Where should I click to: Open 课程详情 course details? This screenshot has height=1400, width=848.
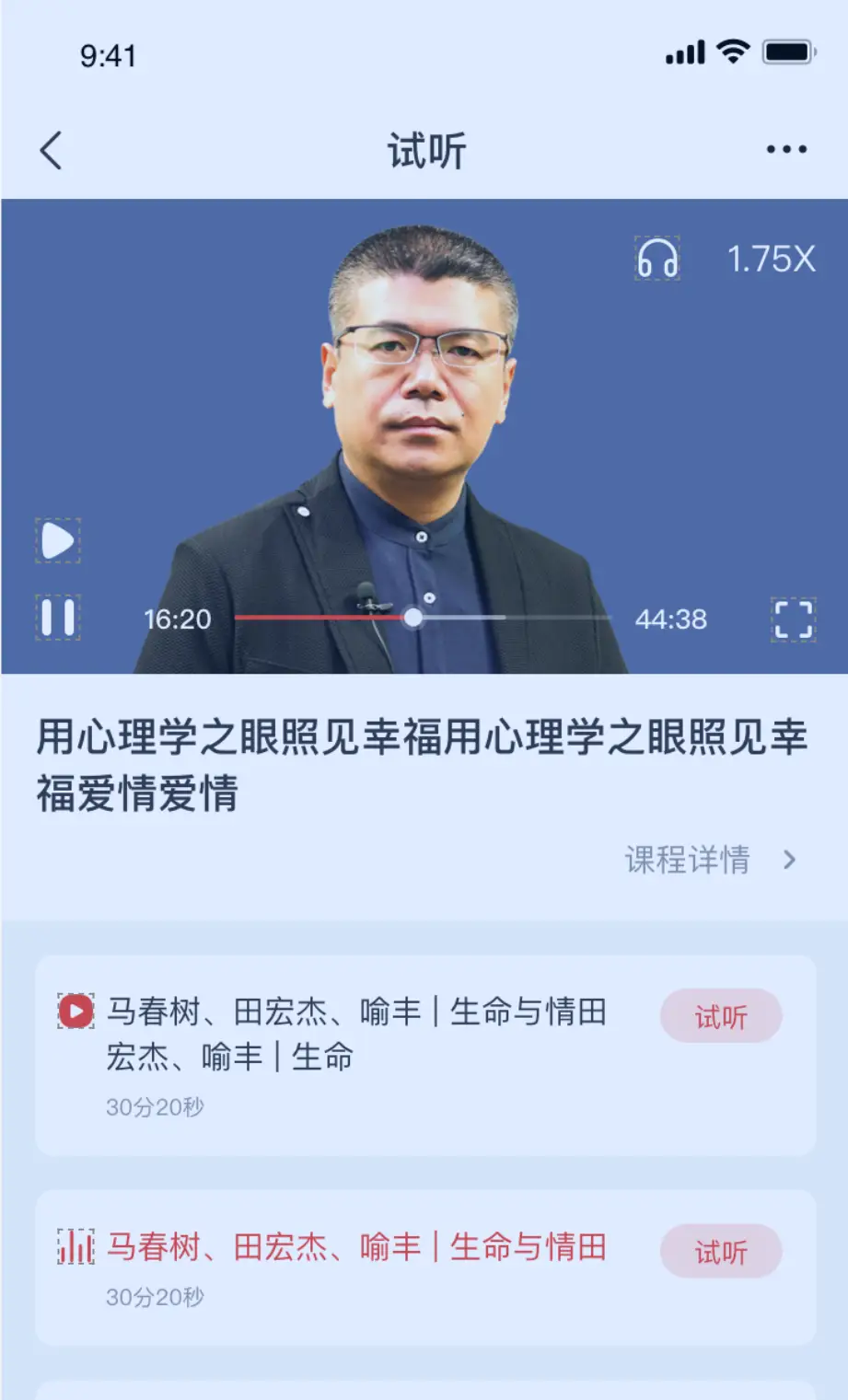tap(709, 860)
